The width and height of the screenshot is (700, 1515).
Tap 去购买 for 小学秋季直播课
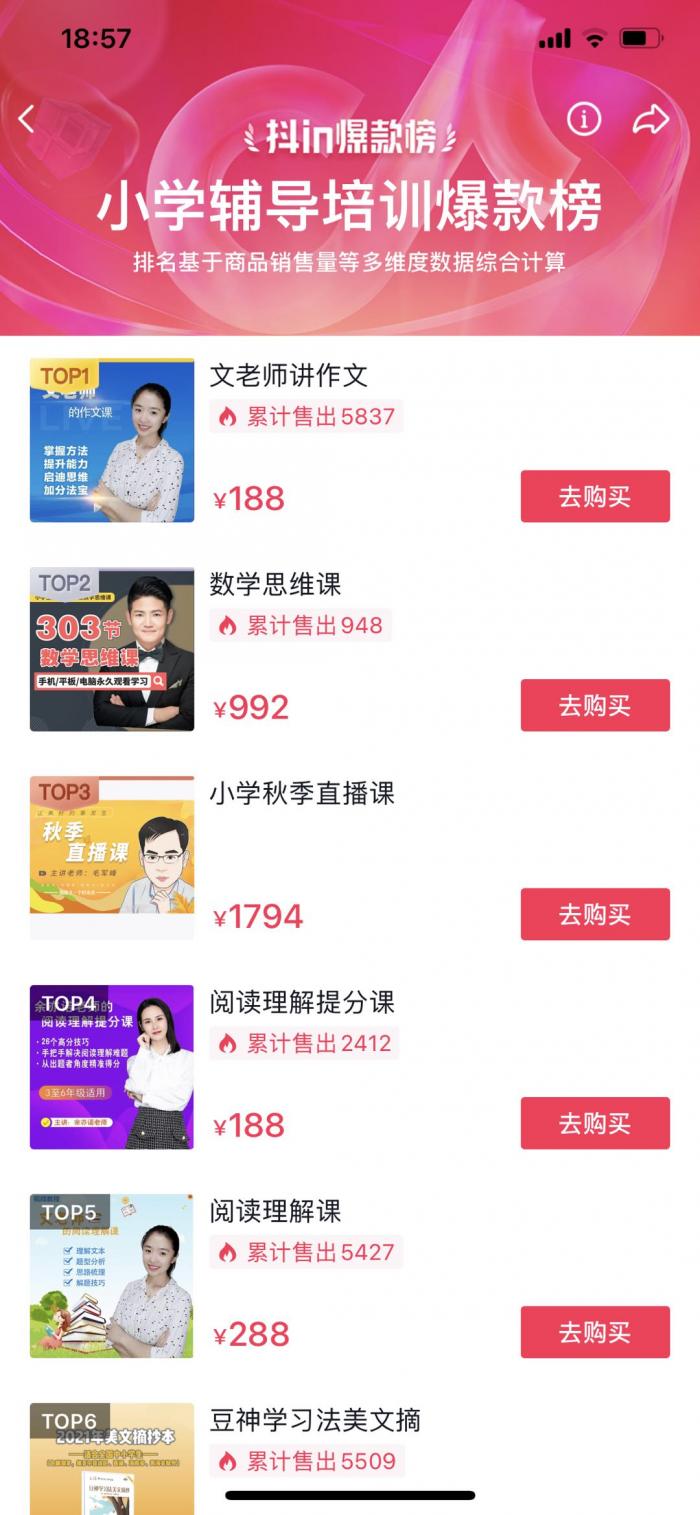point(595,914)
